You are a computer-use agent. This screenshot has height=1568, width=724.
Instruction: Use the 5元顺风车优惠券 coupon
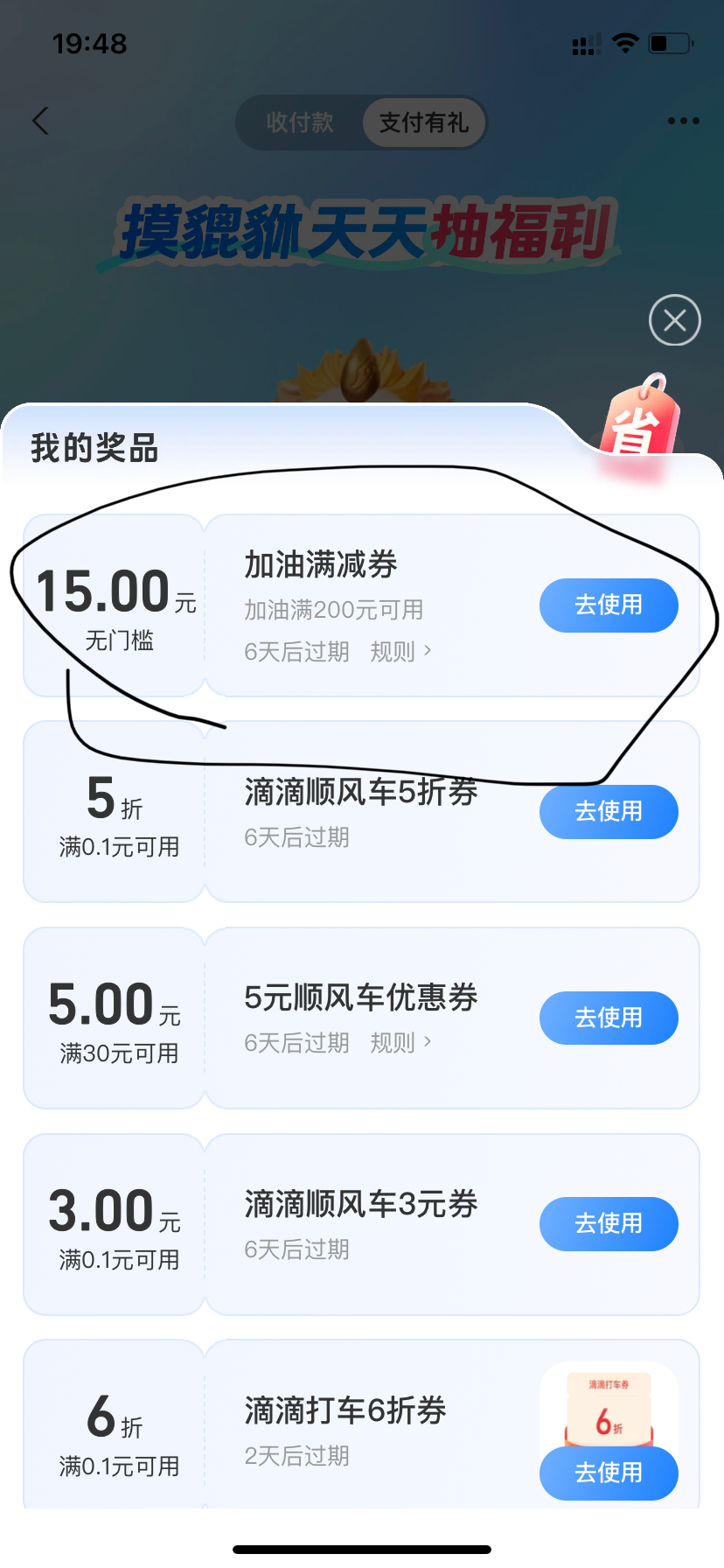point(609,1018)
